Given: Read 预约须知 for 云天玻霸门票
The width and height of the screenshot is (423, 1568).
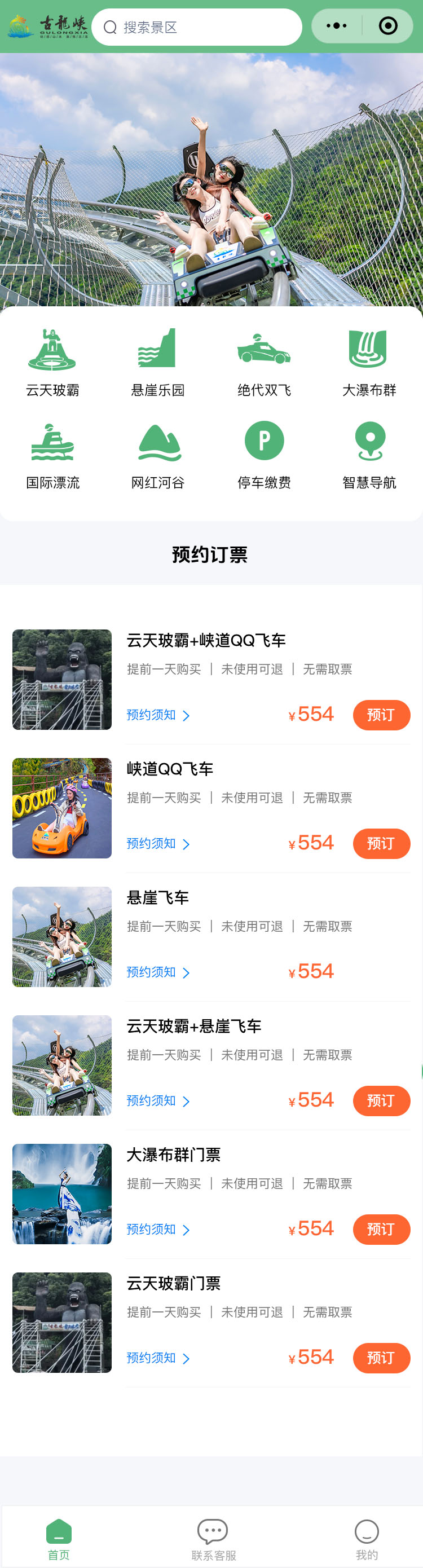Looking at the screenshot, I should click(x=158, y=1358).
